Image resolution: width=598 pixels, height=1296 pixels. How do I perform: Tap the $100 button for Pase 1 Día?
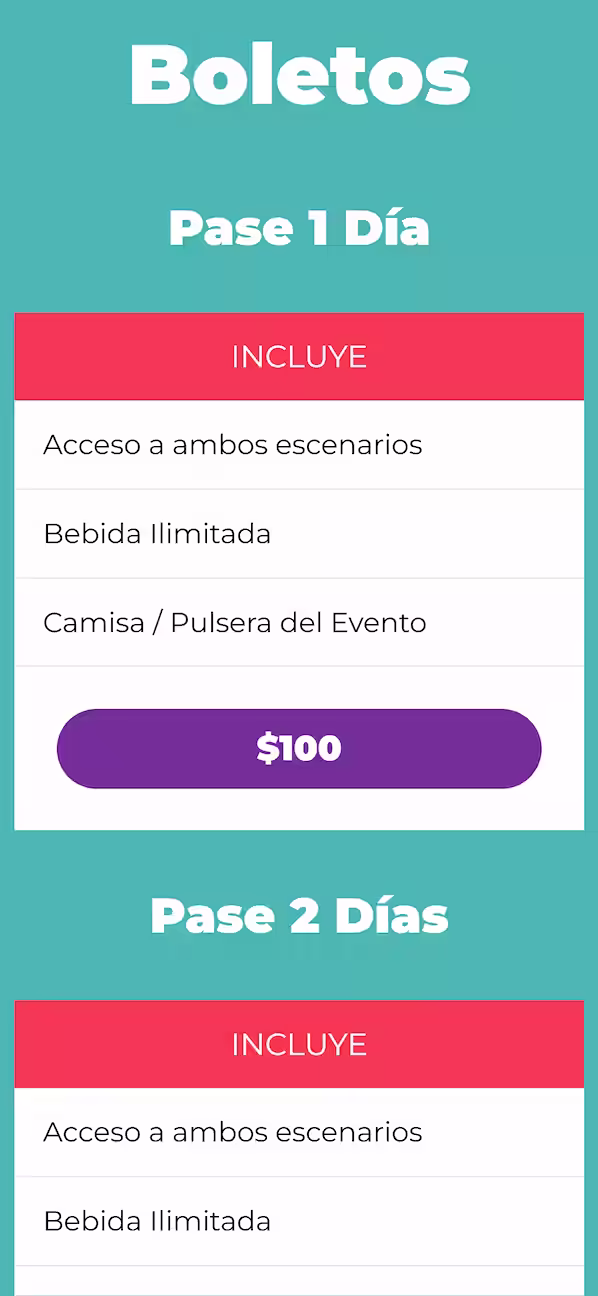pos(299,749)
